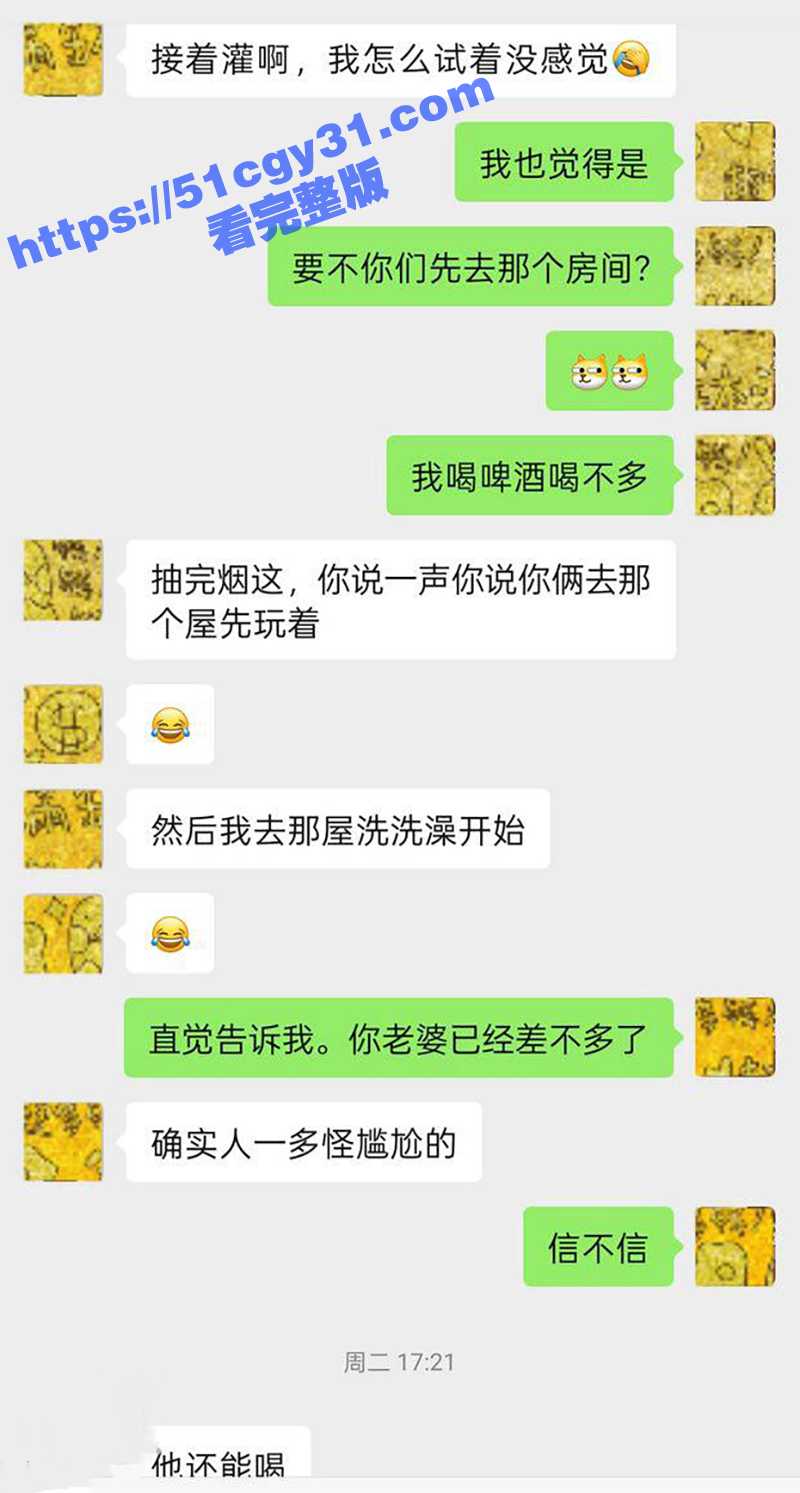Select the '信不信' green message bubble
The image size is (800, 1493).
pos(597,1246)
